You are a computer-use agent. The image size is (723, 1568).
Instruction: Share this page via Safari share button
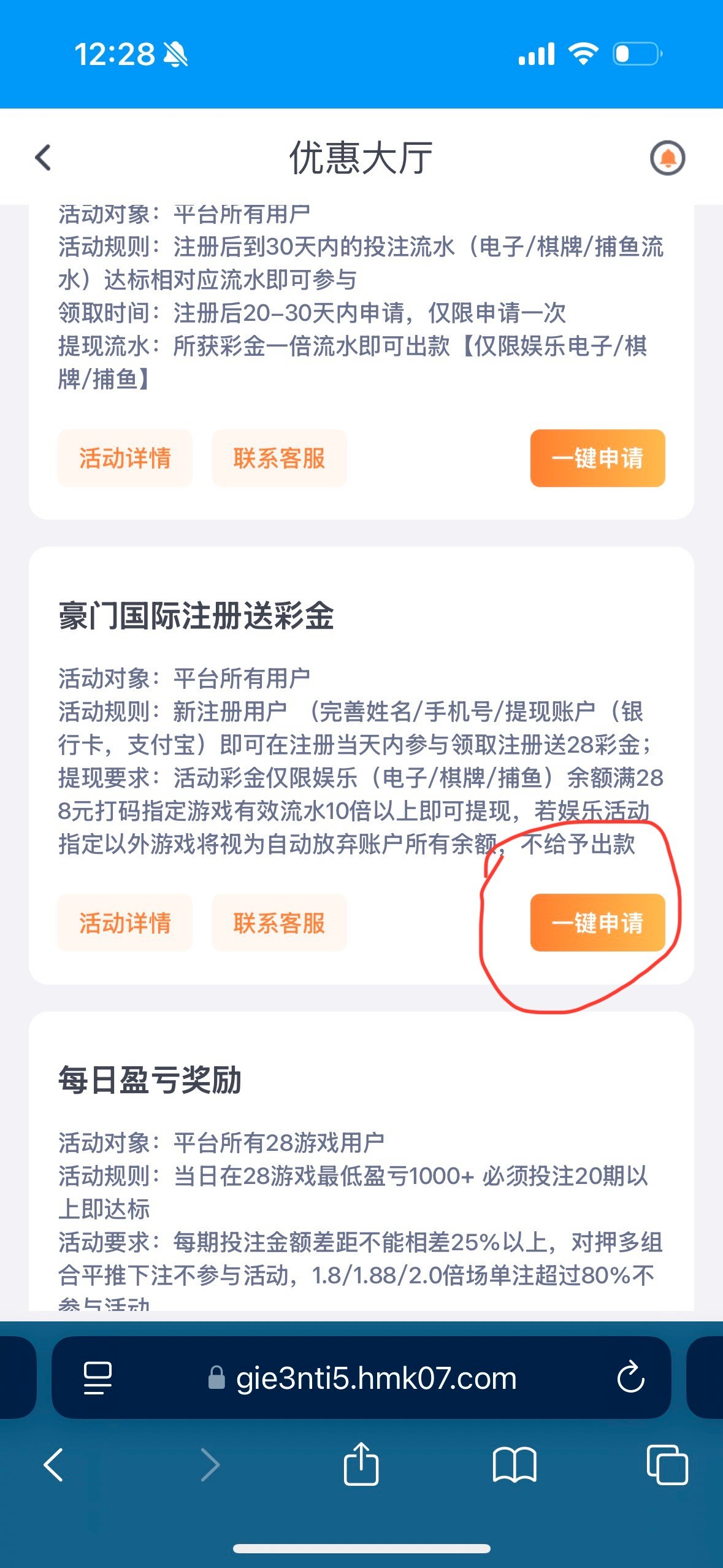tap(361, 1464)
